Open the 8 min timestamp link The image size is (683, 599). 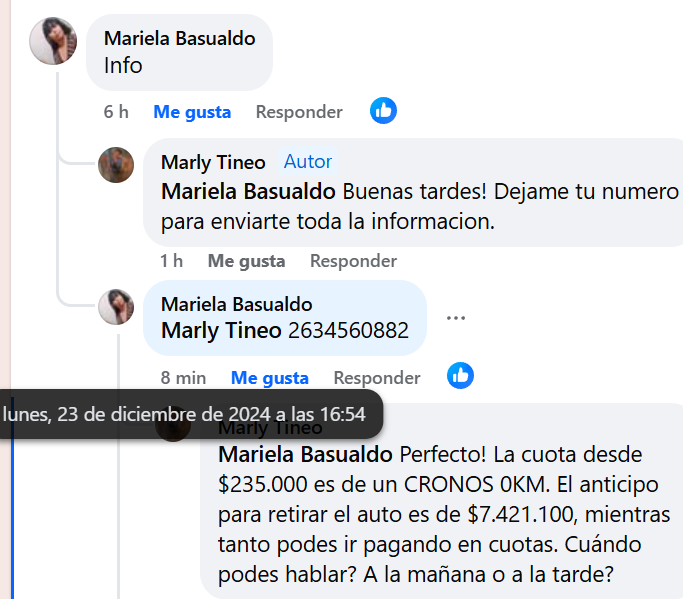(183, 378)
